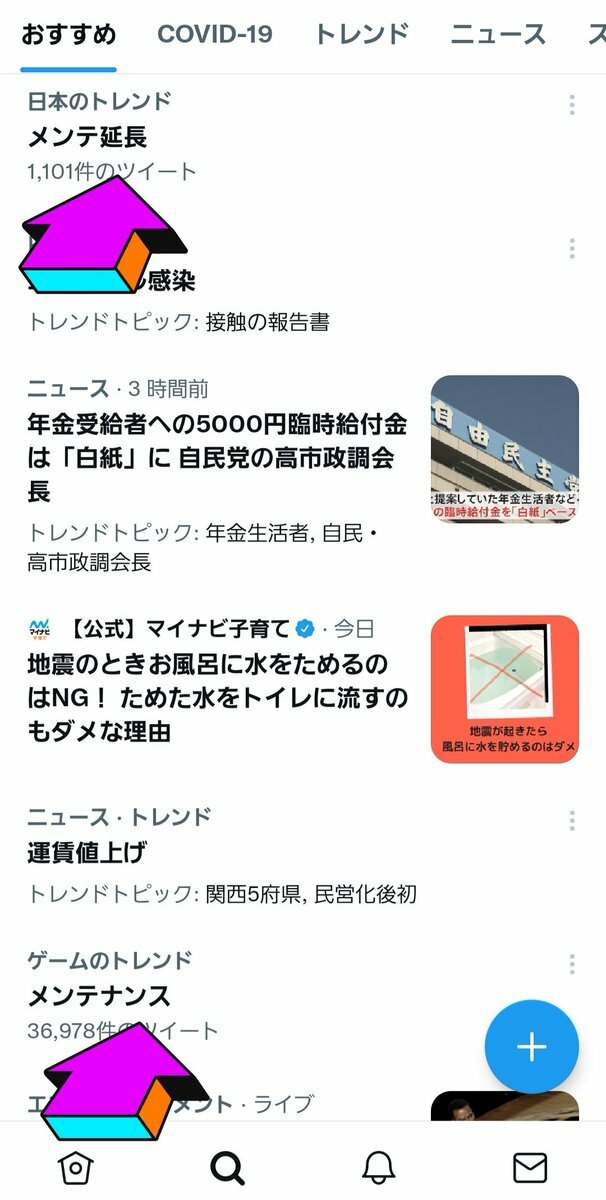The image size is (606, 1200).
Task: Open the マイナビ子育て earthquake bath article
Action: (x=218, y=697)
